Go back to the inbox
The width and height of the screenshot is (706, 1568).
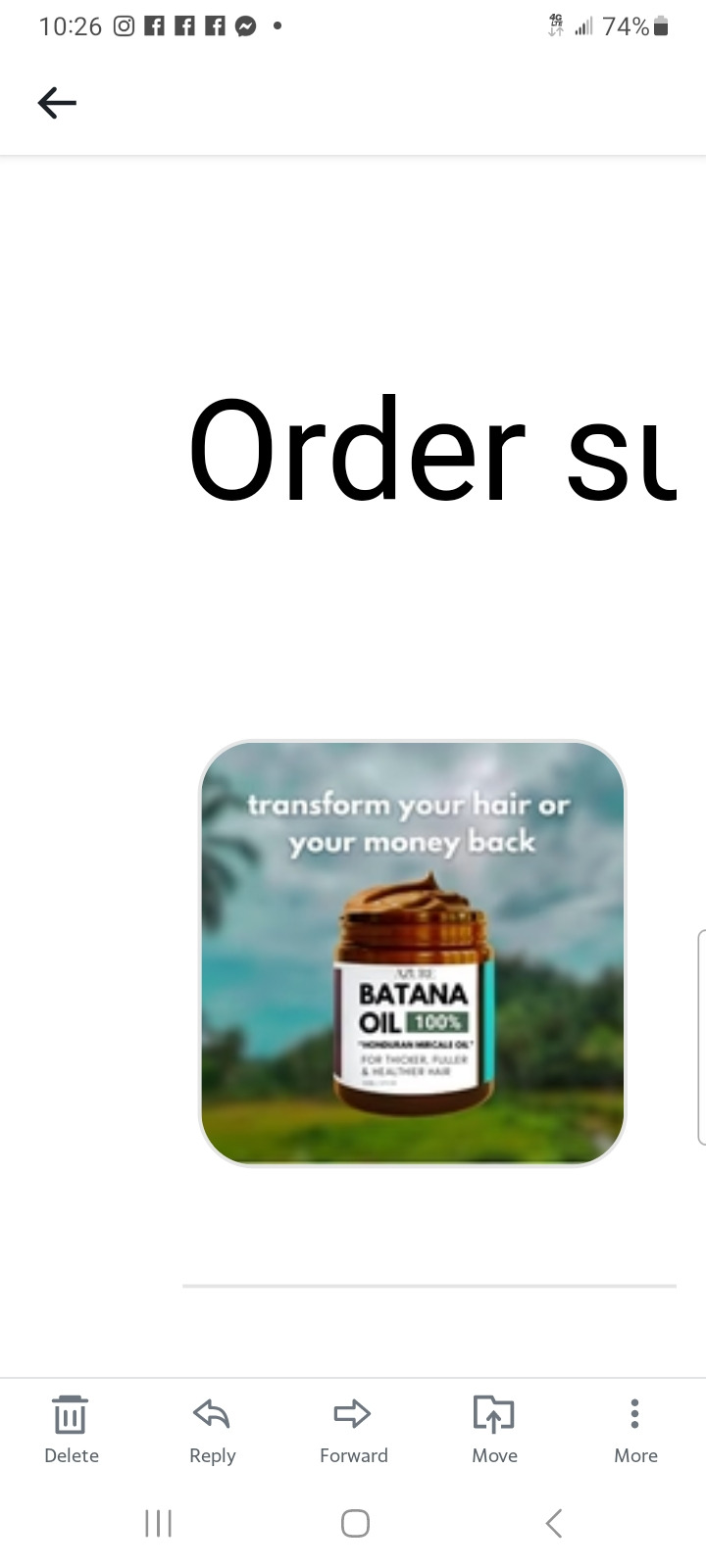57,103
